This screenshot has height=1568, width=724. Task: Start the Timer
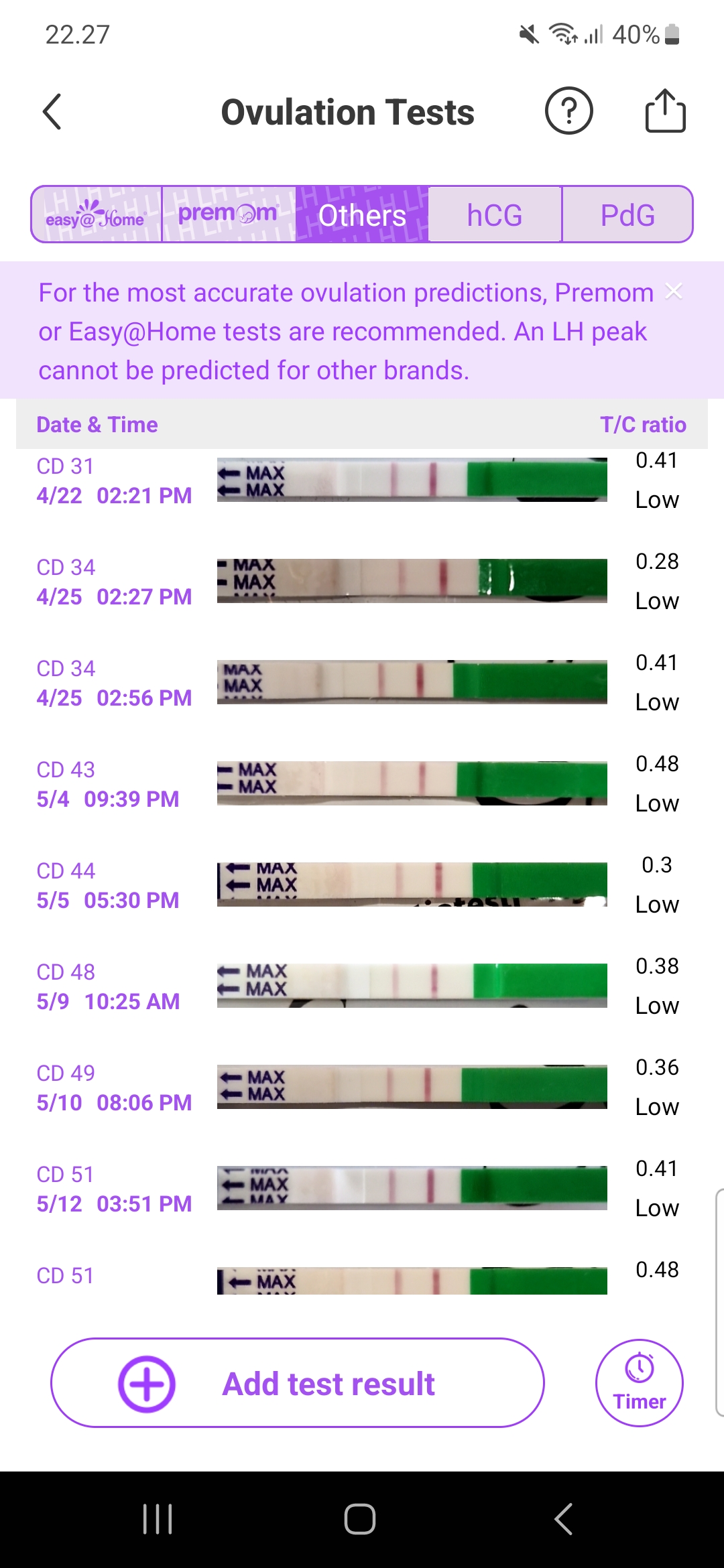[x=639, y=1383]
